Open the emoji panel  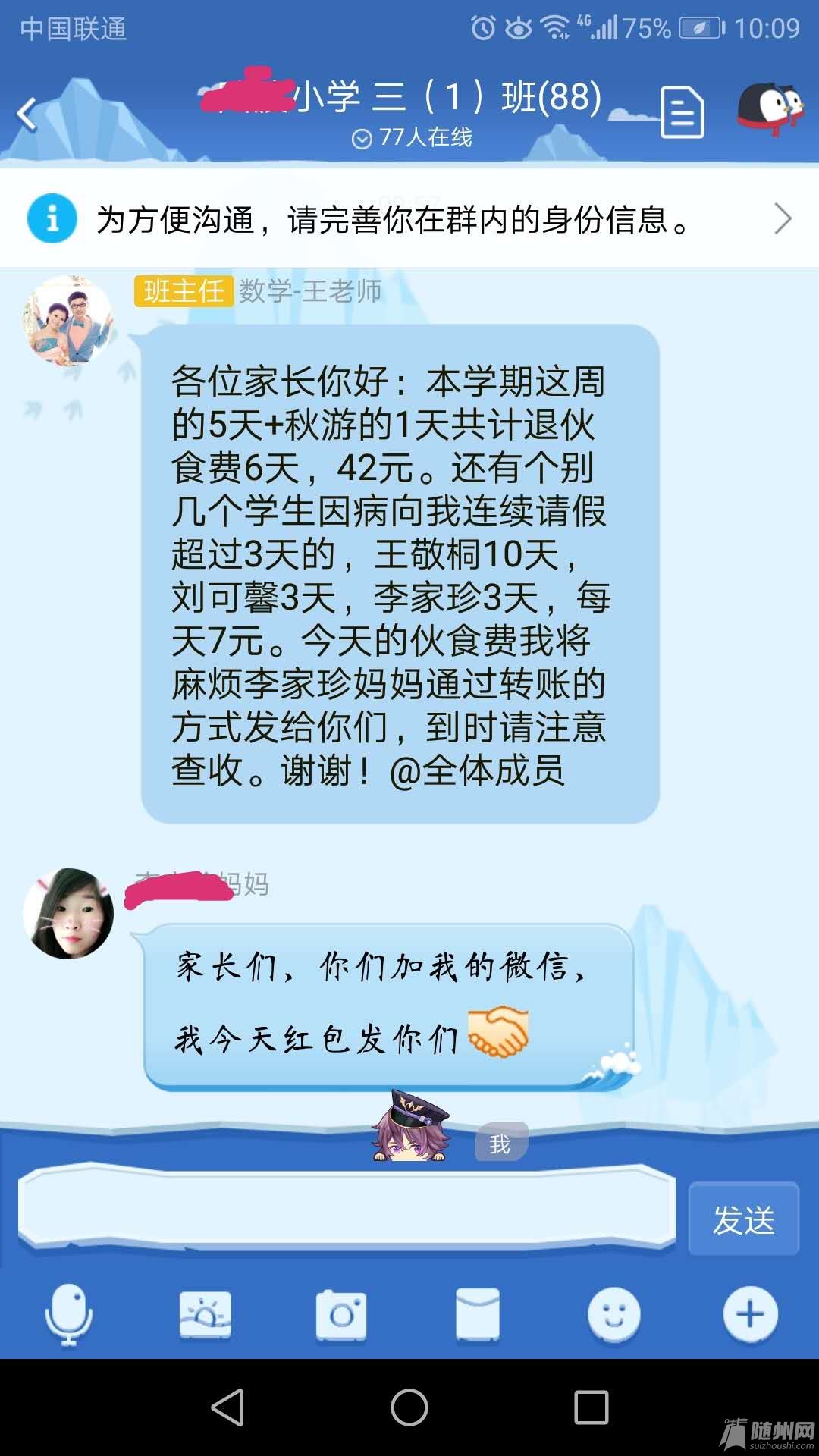pyautogui.click(x=613, y=1314)
